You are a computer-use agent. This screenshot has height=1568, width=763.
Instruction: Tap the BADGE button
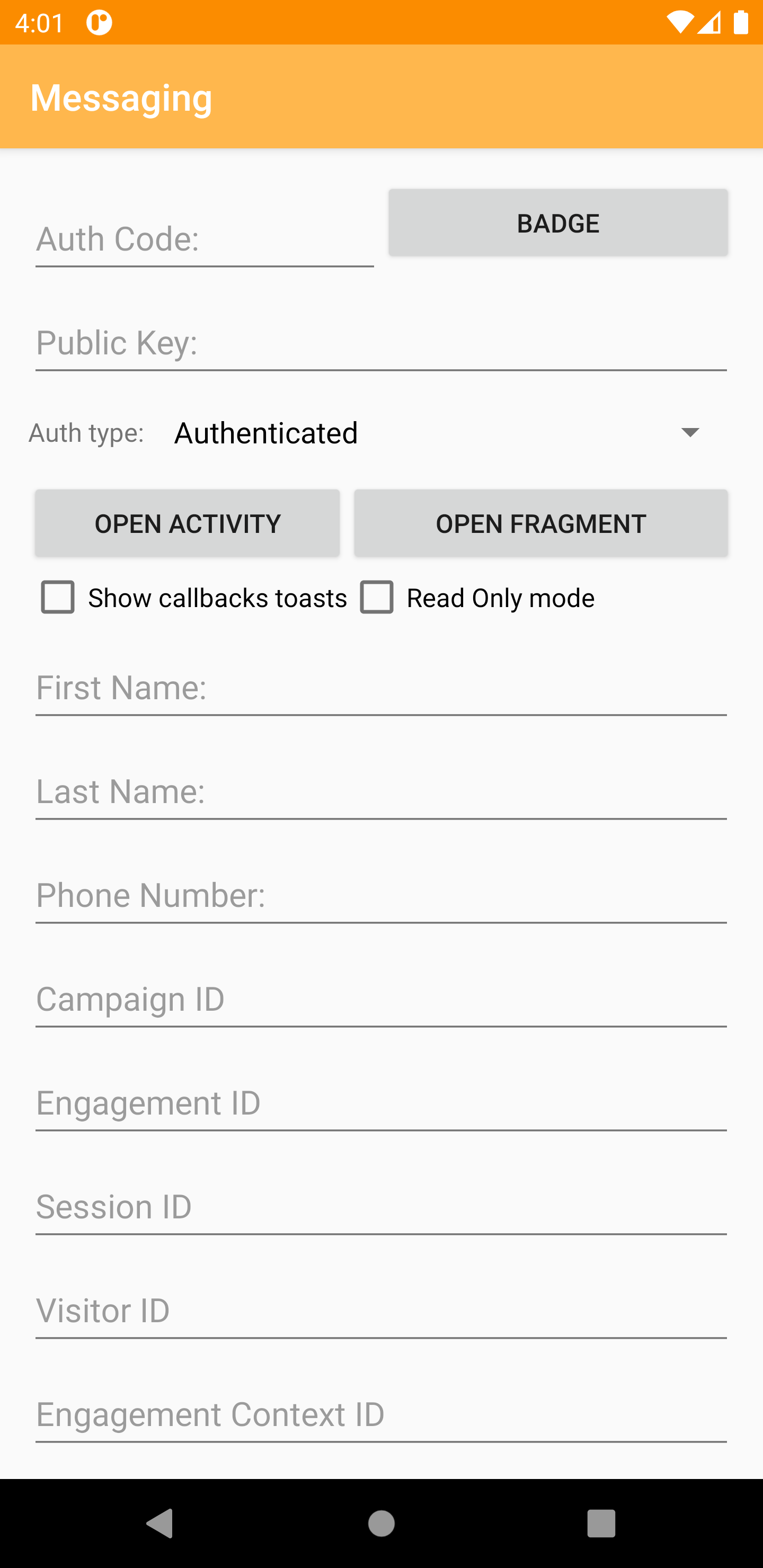[558, 223]
